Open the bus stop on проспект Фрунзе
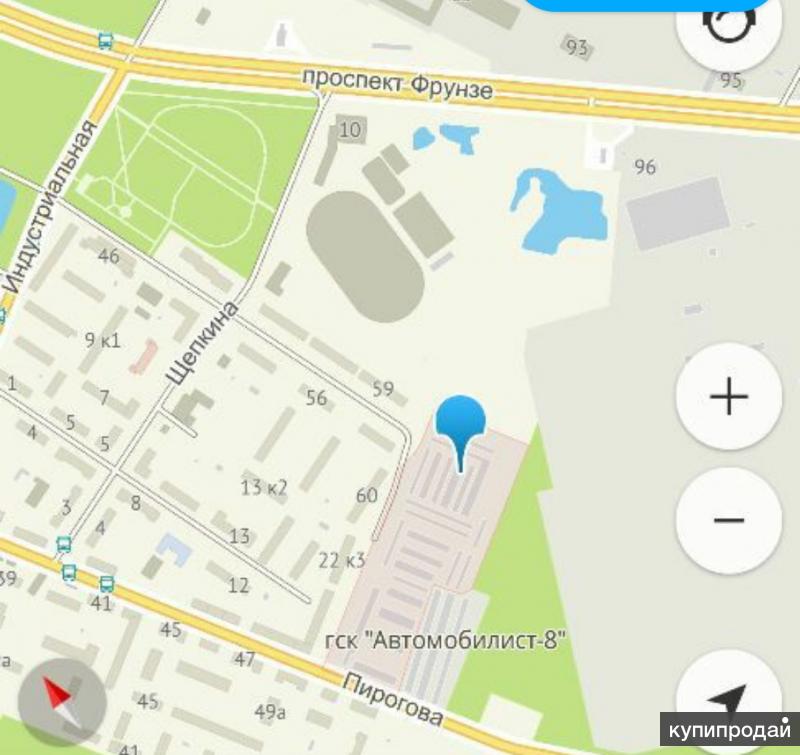800x755 pixels. coord(106,41)
